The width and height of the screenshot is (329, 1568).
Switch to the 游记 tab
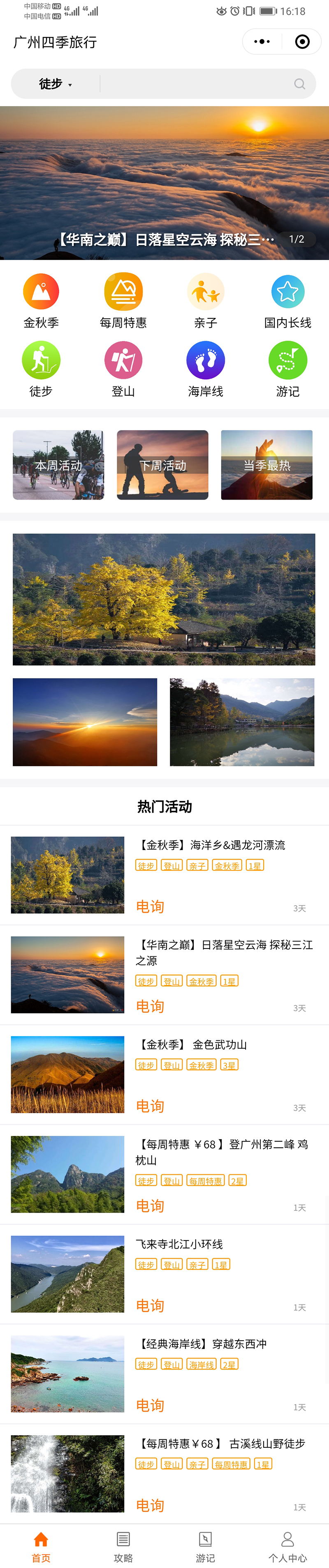point(206,1546)
